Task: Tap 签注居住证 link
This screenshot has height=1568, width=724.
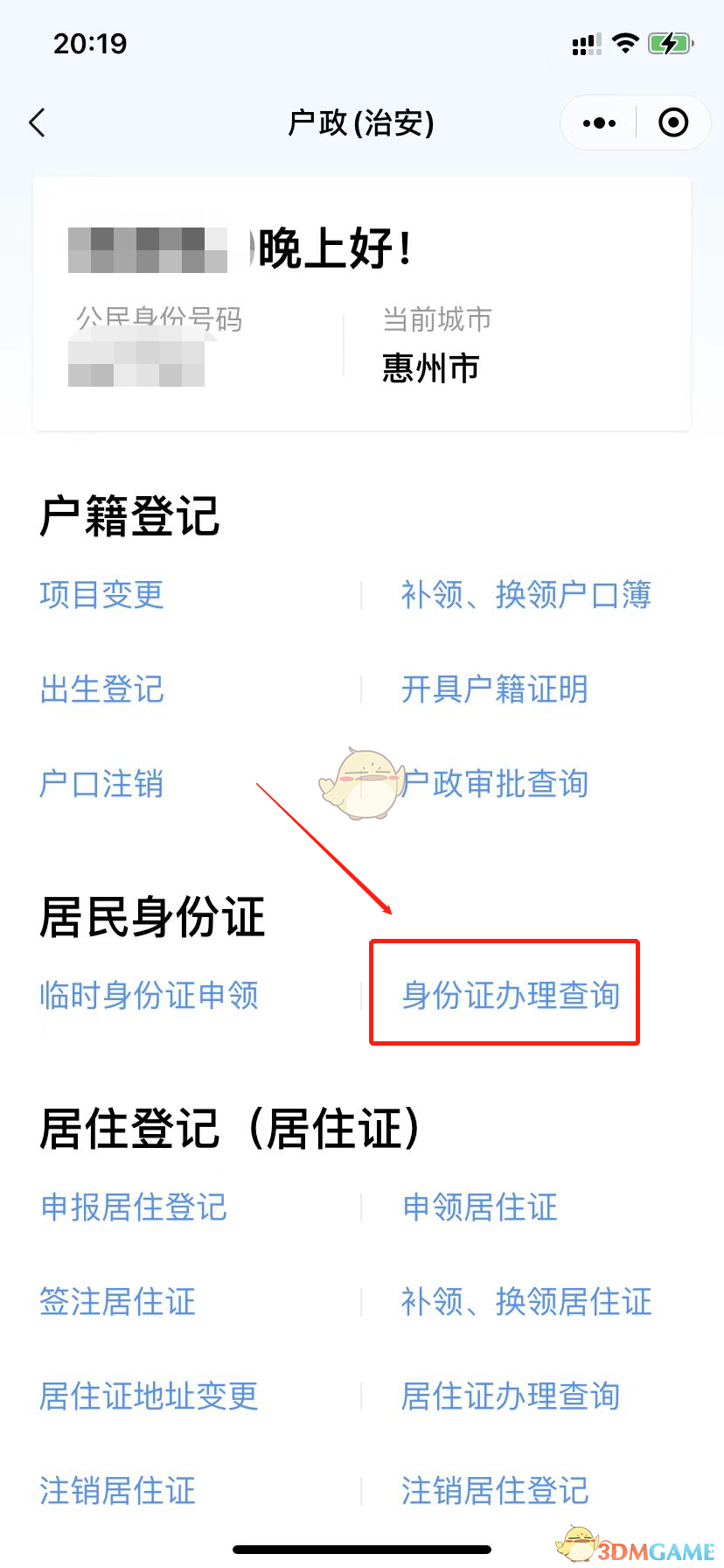Action: click(117, 1302)
